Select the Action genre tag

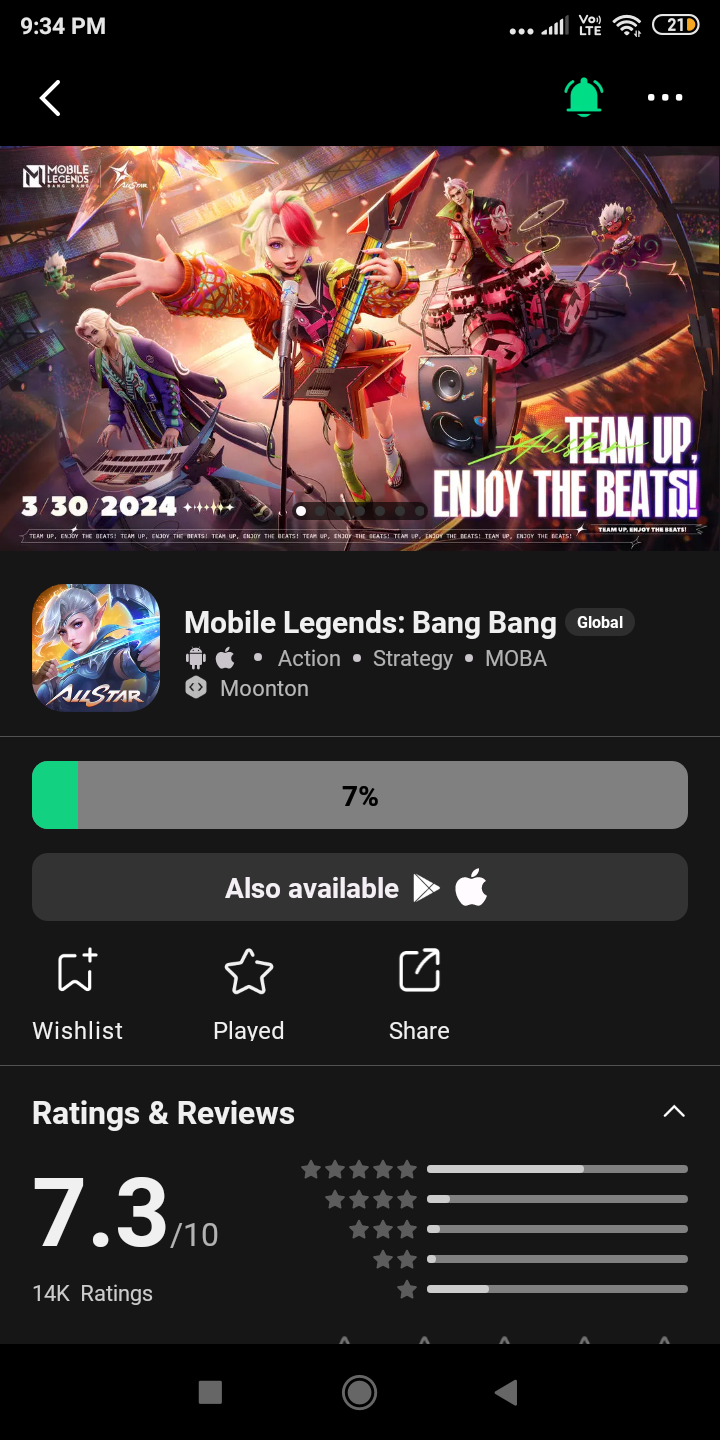[x=308, y=657]
